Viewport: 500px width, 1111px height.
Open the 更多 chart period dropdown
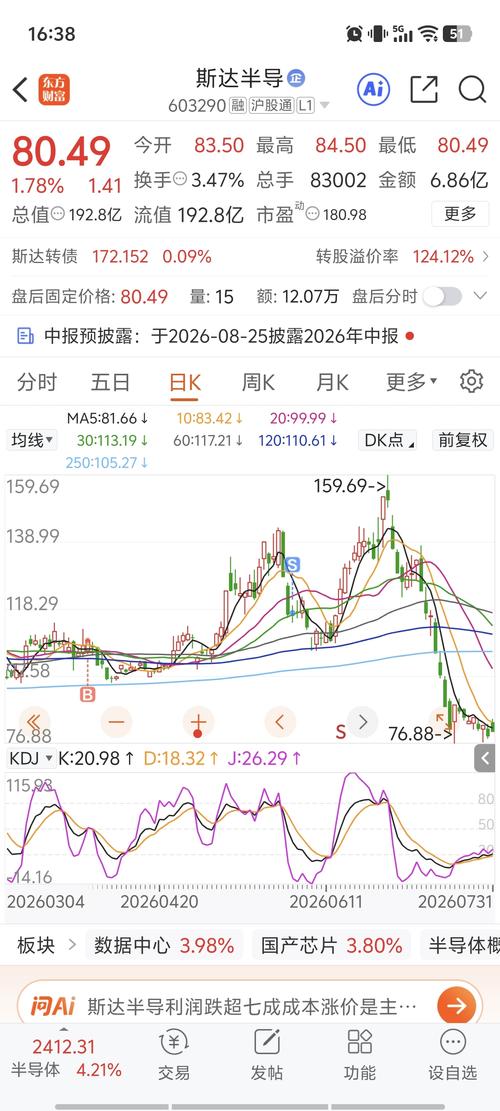point(411,383)
